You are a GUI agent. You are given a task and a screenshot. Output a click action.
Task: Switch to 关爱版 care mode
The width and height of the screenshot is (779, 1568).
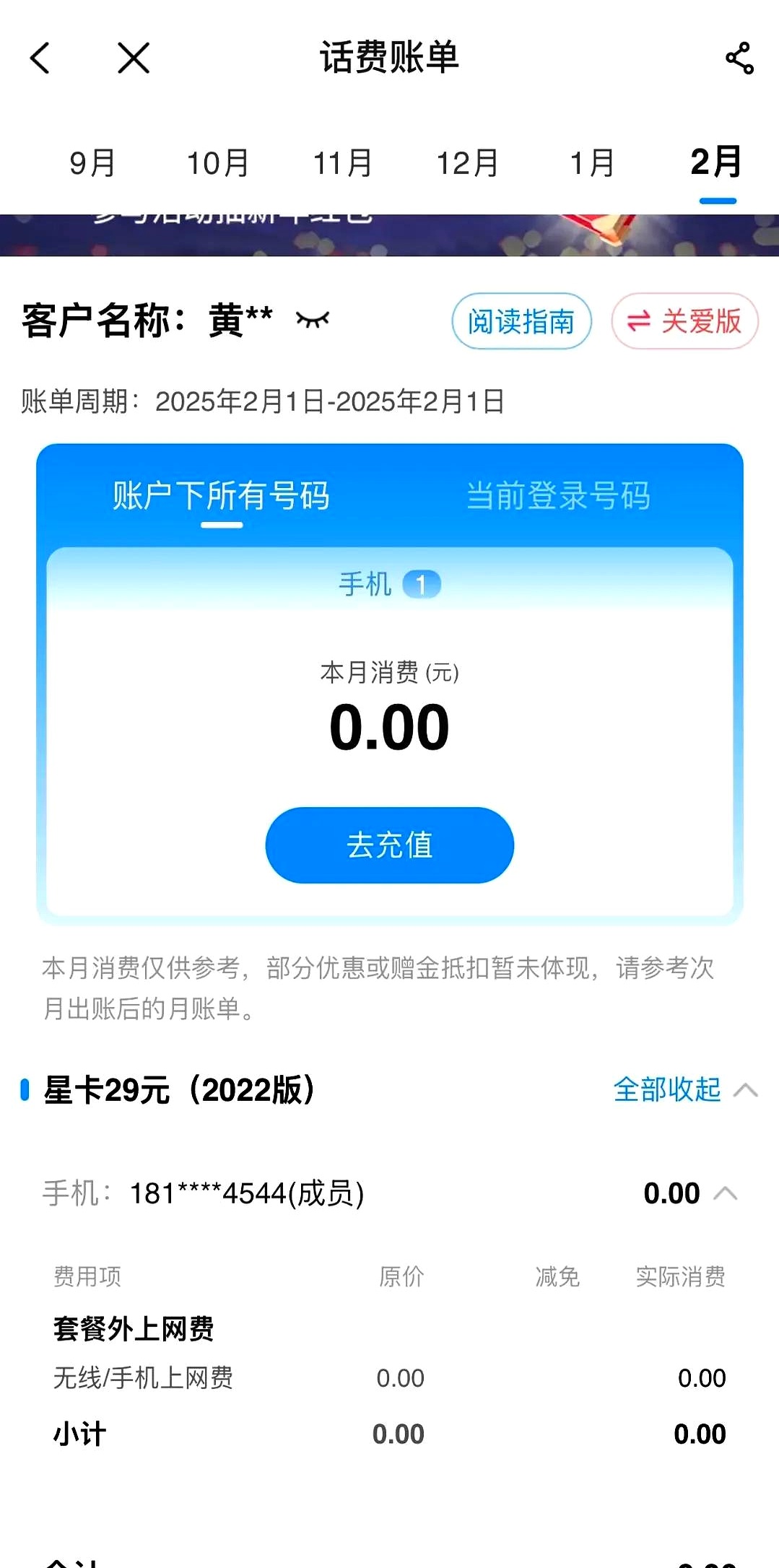click(x=683, y=322)
